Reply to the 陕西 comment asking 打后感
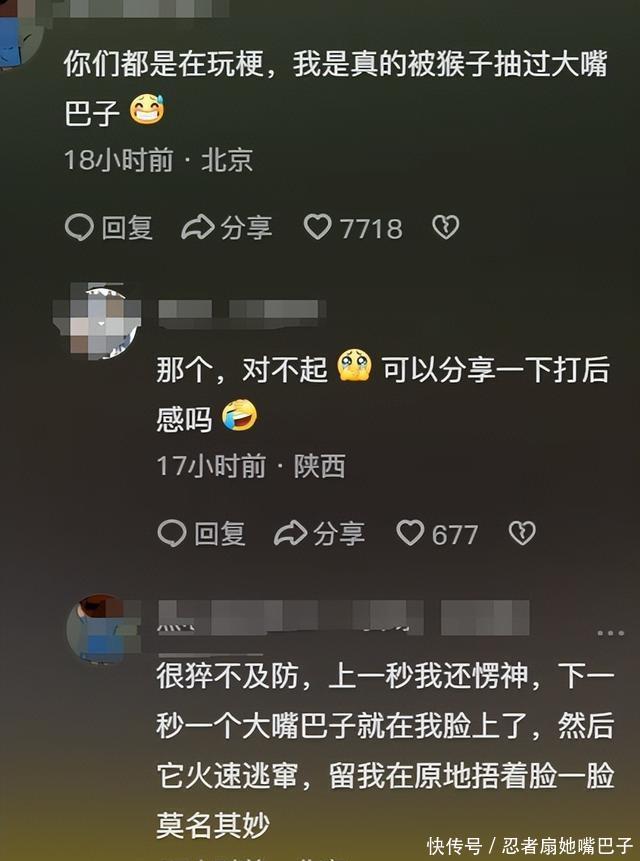 [x=201, y=534]
